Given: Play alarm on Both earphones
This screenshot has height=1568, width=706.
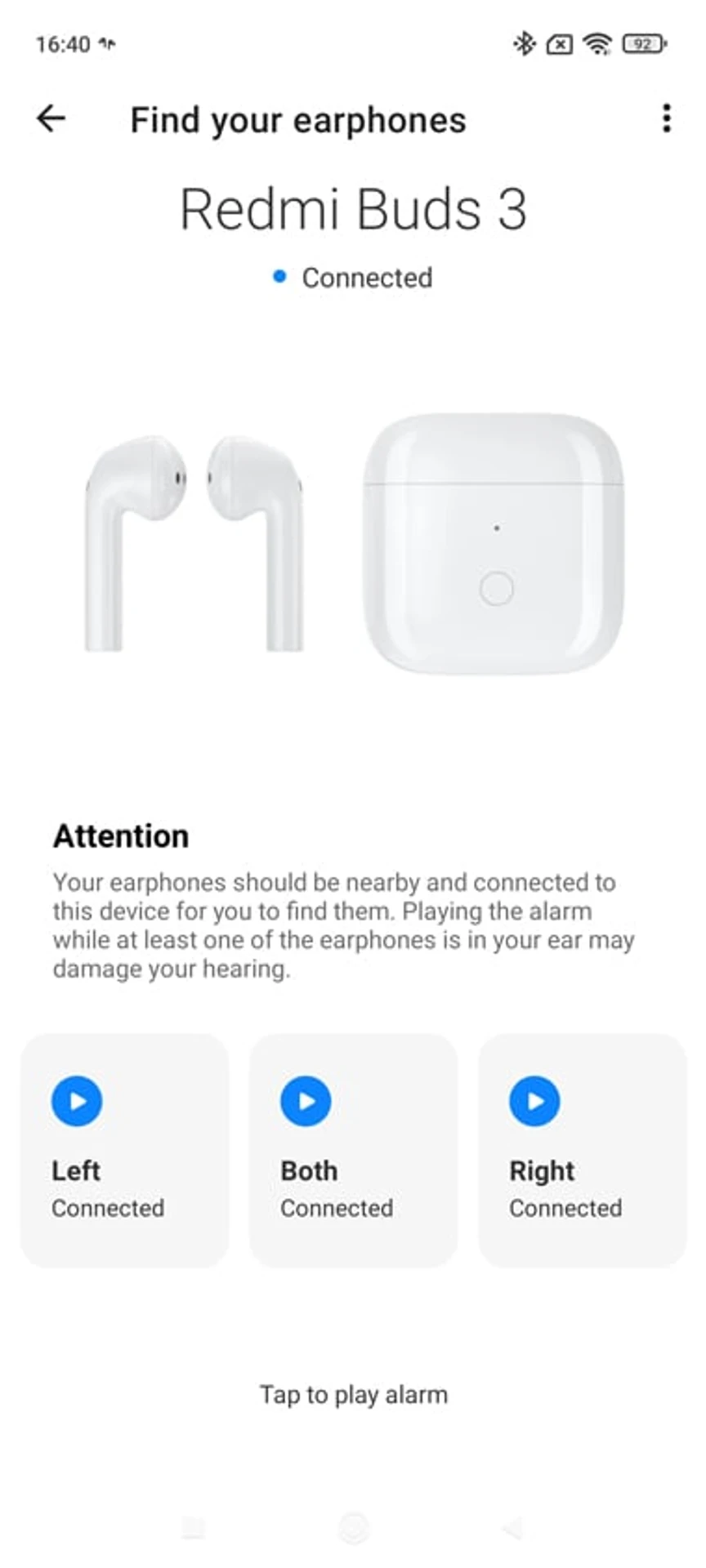Looking at the screenshot, I should (306, 1102).
